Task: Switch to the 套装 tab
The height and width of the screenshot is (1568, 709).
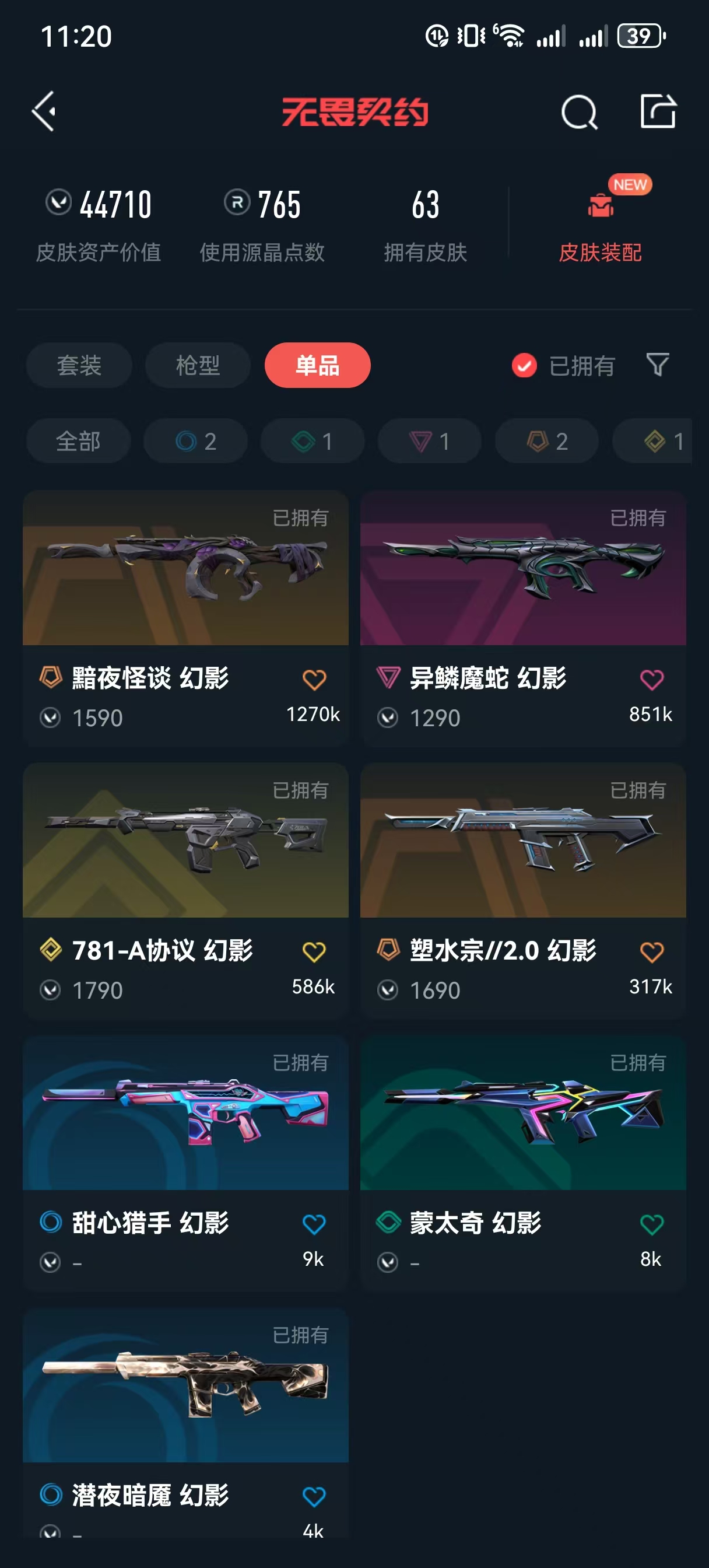Action: [79, 365]
